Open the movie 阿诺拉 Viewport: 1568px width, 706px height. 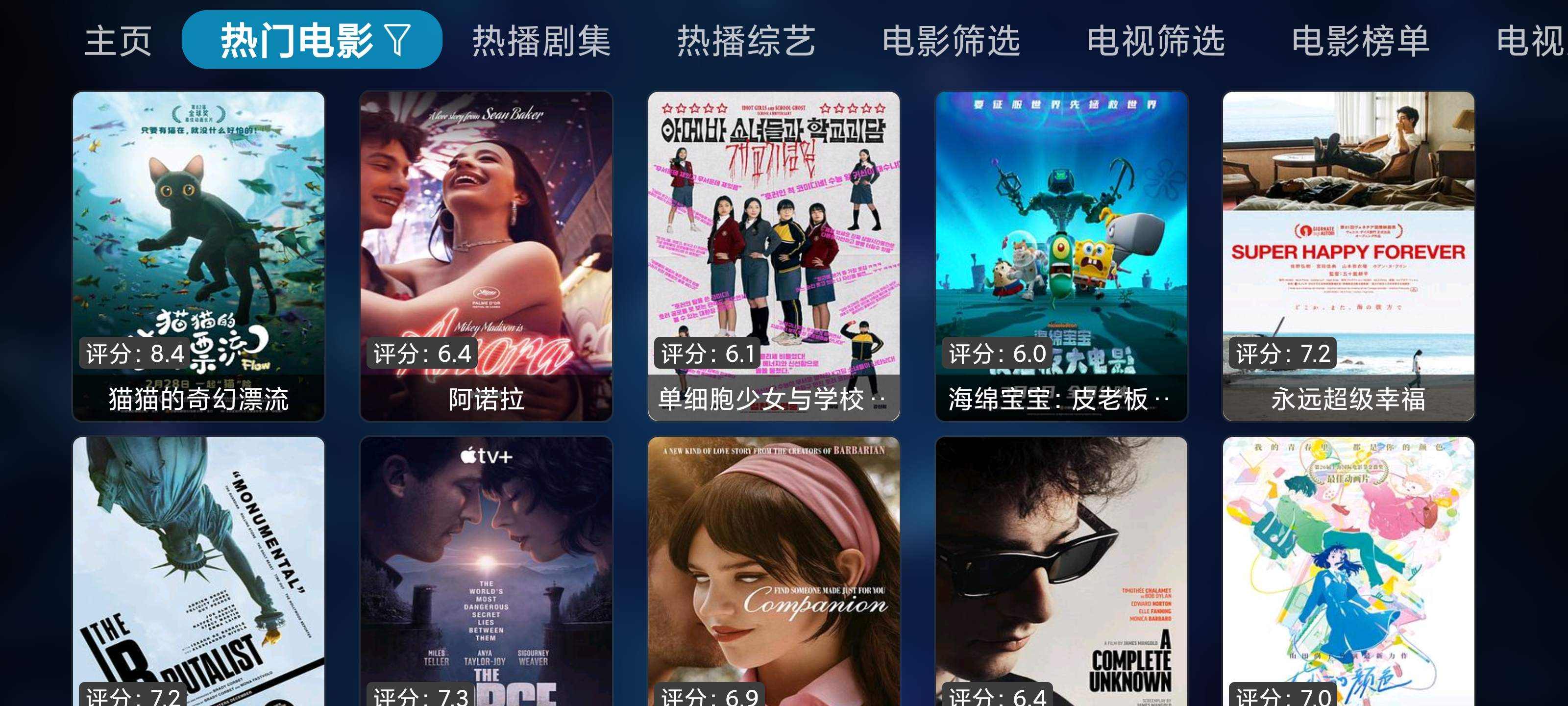pos(486,256)
